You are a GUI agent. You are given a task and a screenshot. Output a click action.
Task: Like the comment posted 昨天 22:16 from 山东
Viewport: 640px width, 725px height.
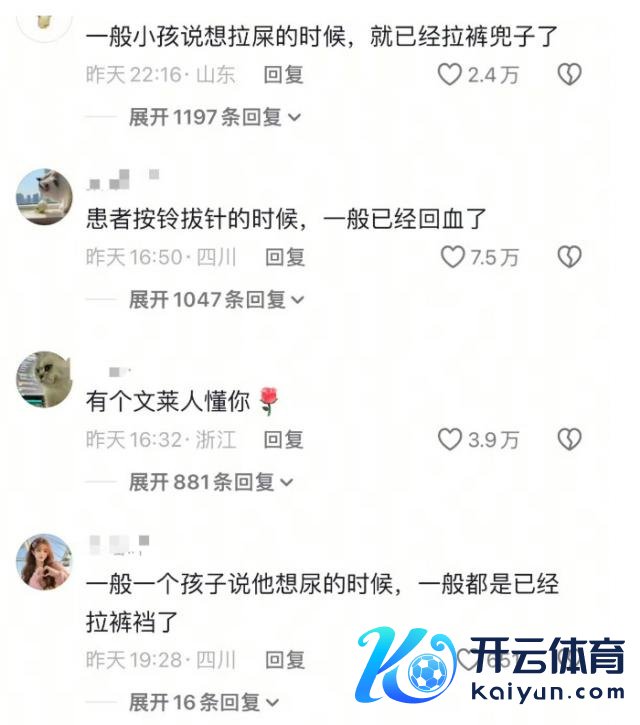451,74
